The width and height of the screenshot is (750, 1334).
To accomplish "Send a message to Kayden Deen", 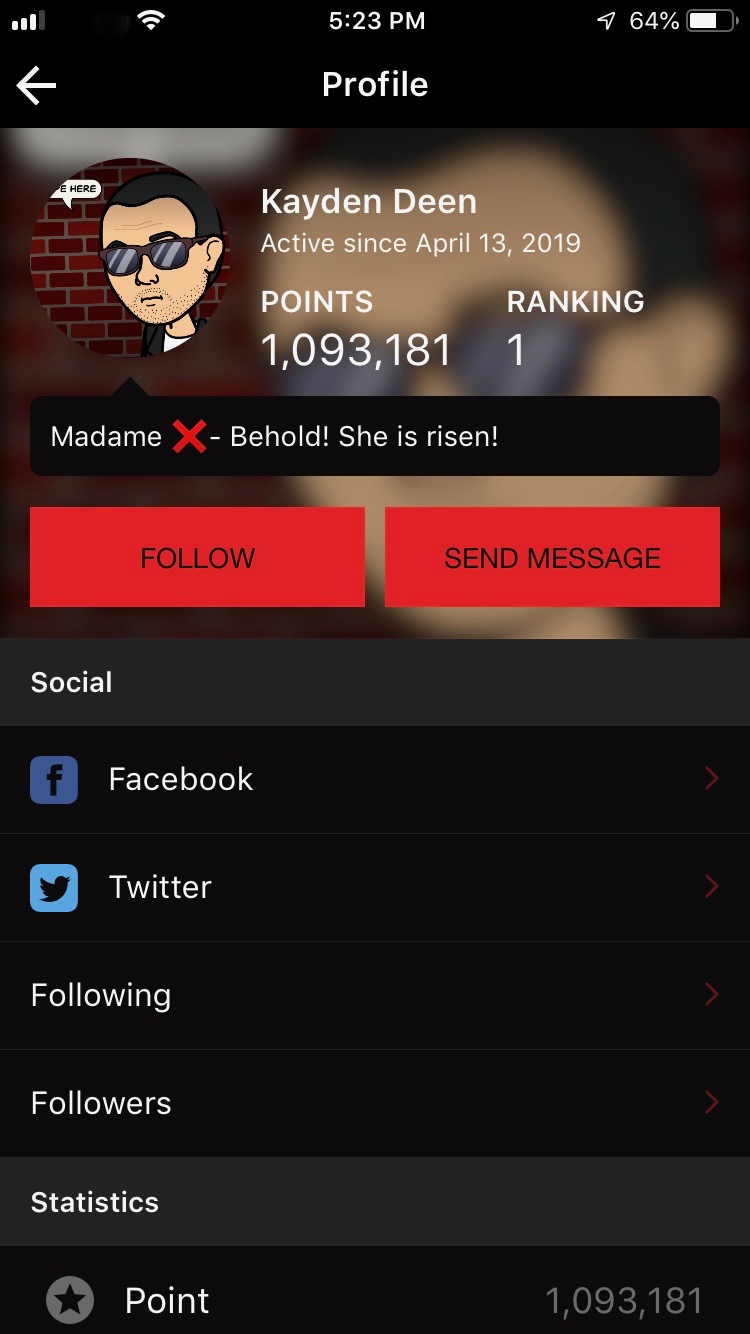I will coord(552,557).
